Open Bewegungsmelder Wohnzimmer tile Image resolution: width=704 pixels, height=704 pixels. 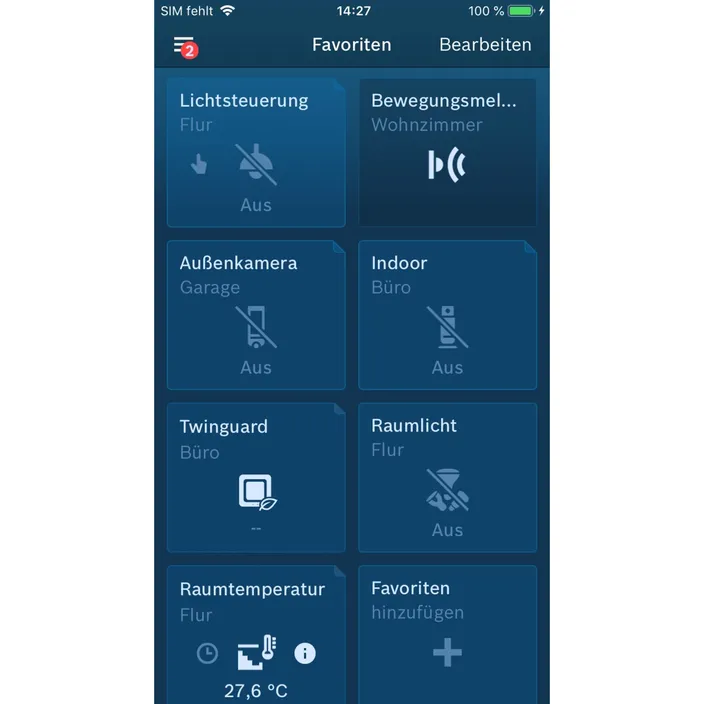[447, 153]
